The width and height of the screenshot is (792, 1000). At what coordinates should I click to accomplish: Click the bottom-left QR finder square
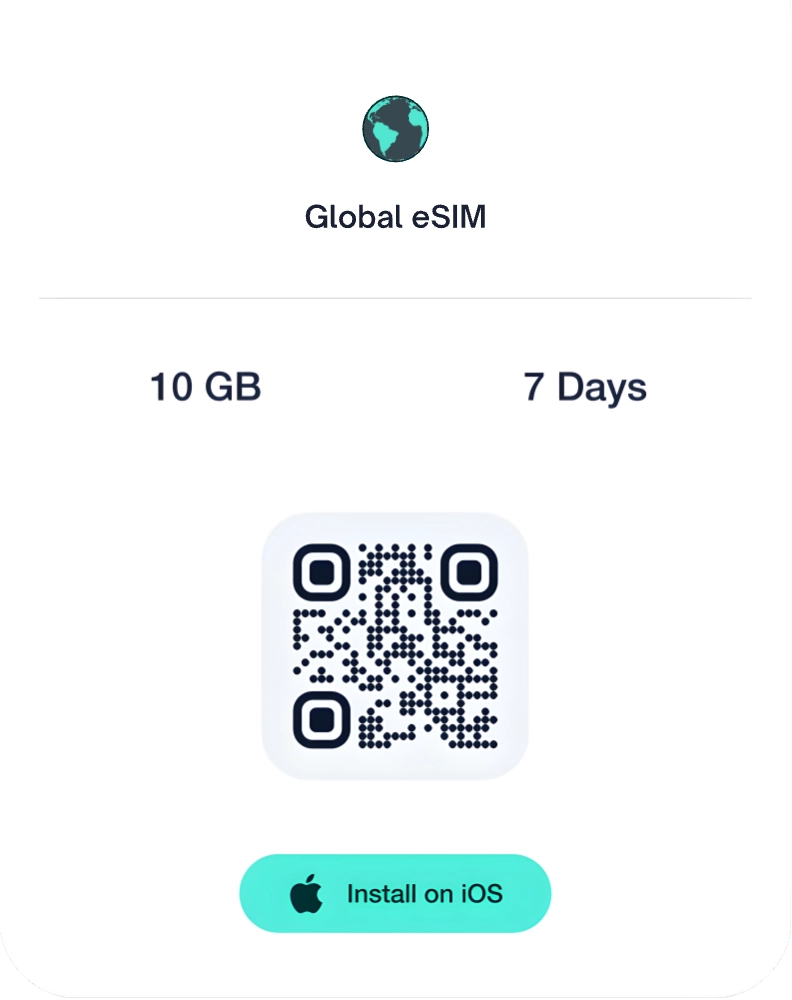tap(320, 719)
